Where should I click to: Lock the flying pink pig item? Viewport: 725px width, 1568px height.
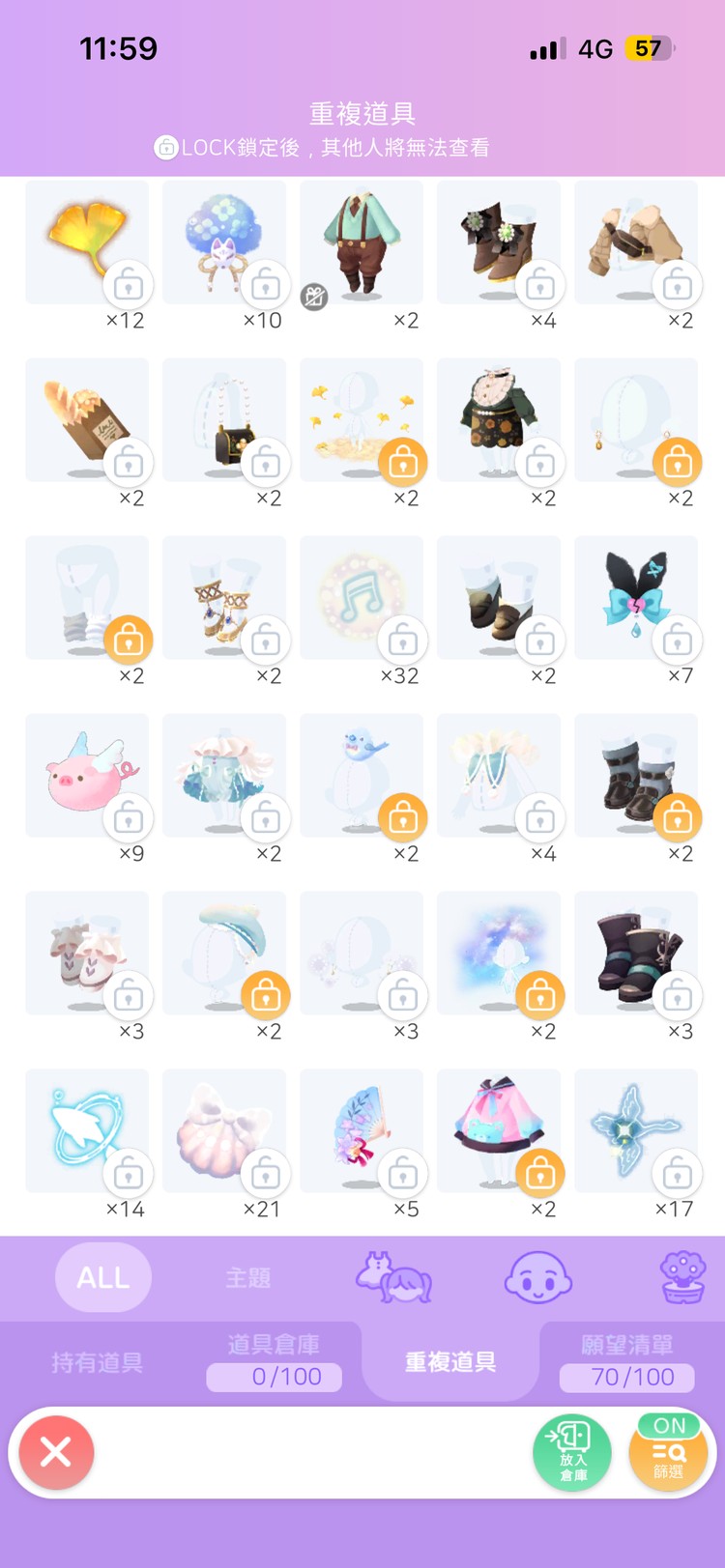(x=128, y=819)
